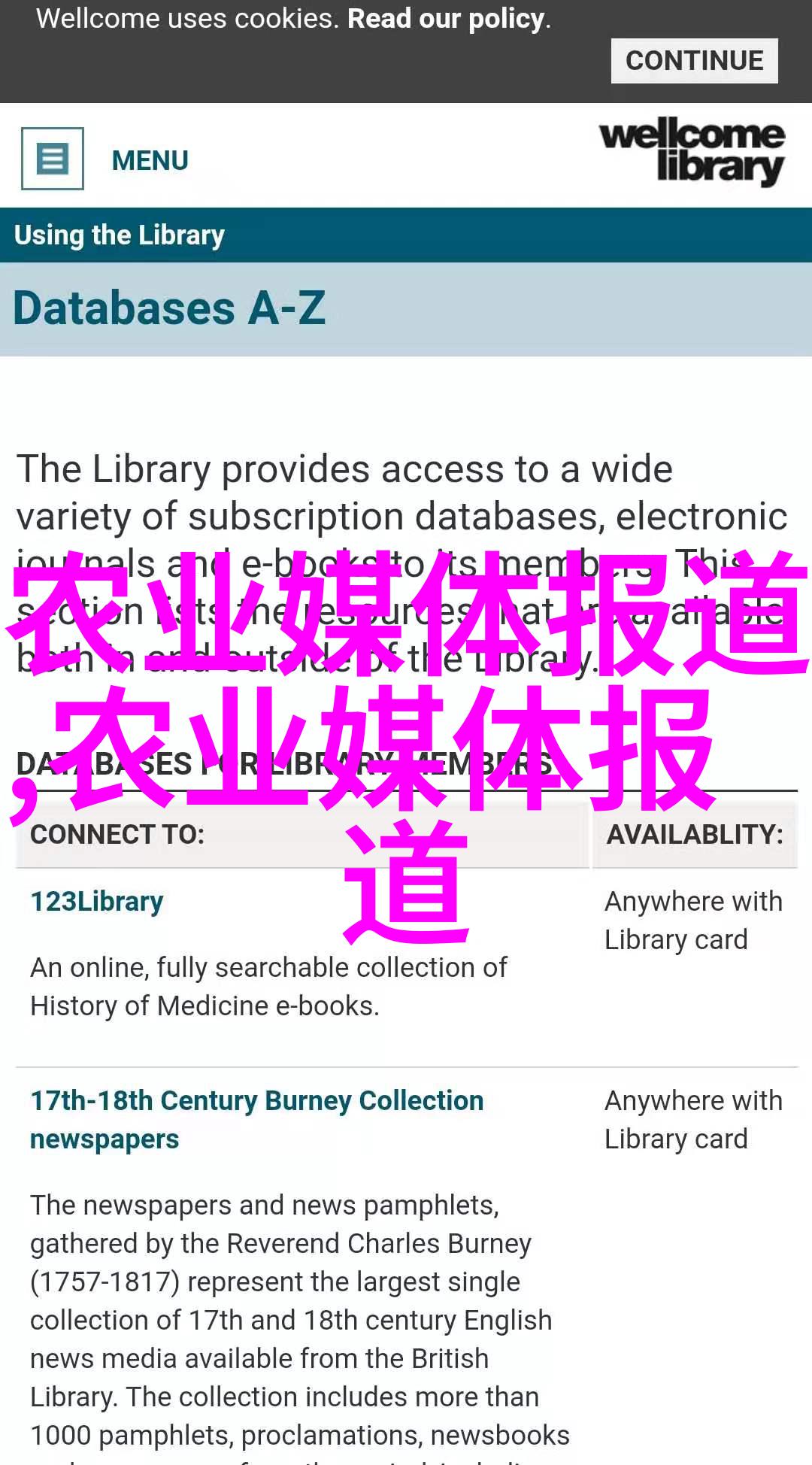Open the MENU drawer button
Image resolution: width=812 pixels, height=1465 pixels.
click(x=53, y=159)
